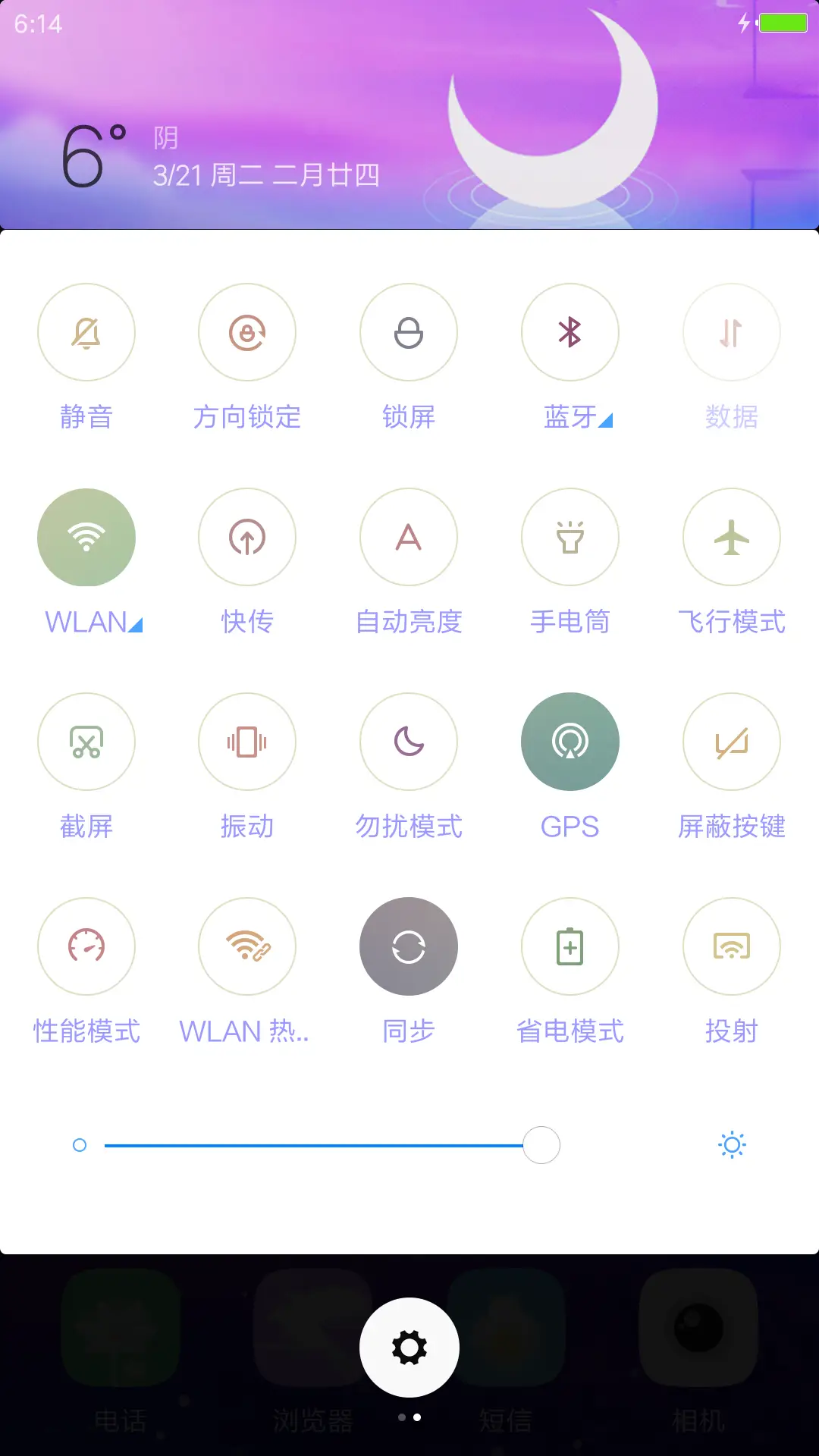819x1456 pixels.
Task: Open the 投射 screen cast tile
Action: click(731, 946)
